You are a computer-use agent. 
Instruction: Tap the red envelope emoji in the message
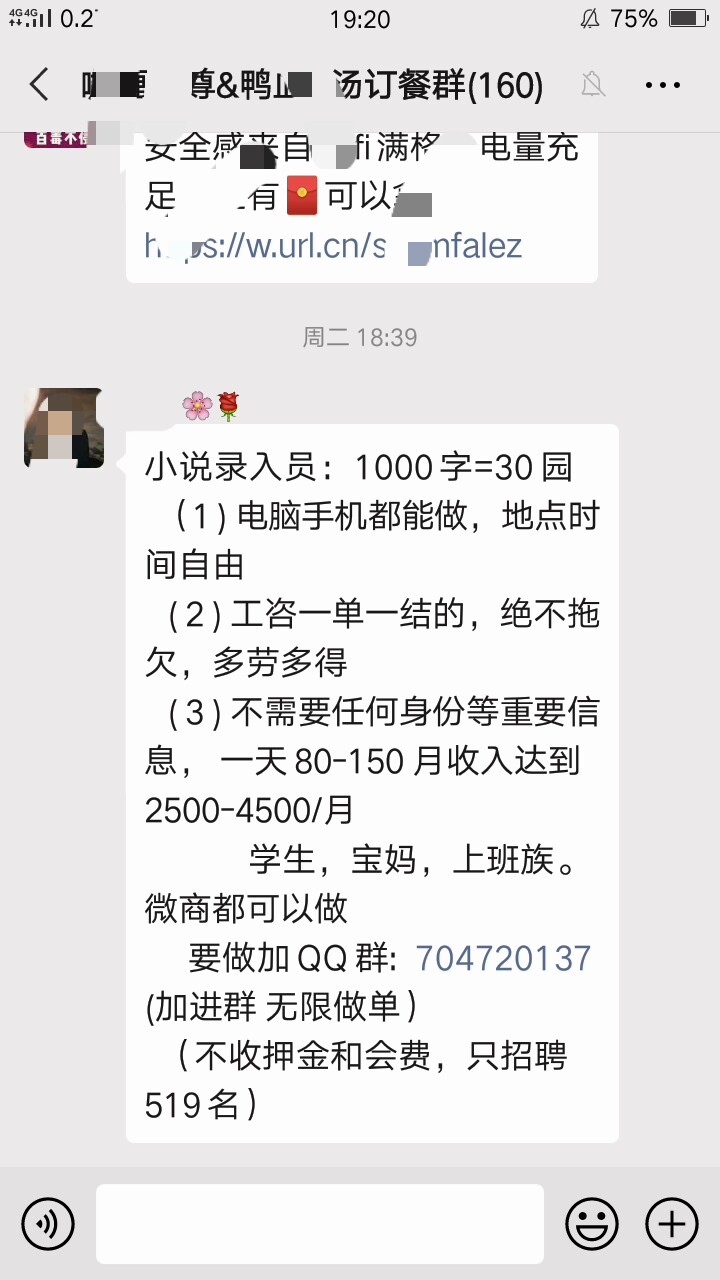point(302,197)
